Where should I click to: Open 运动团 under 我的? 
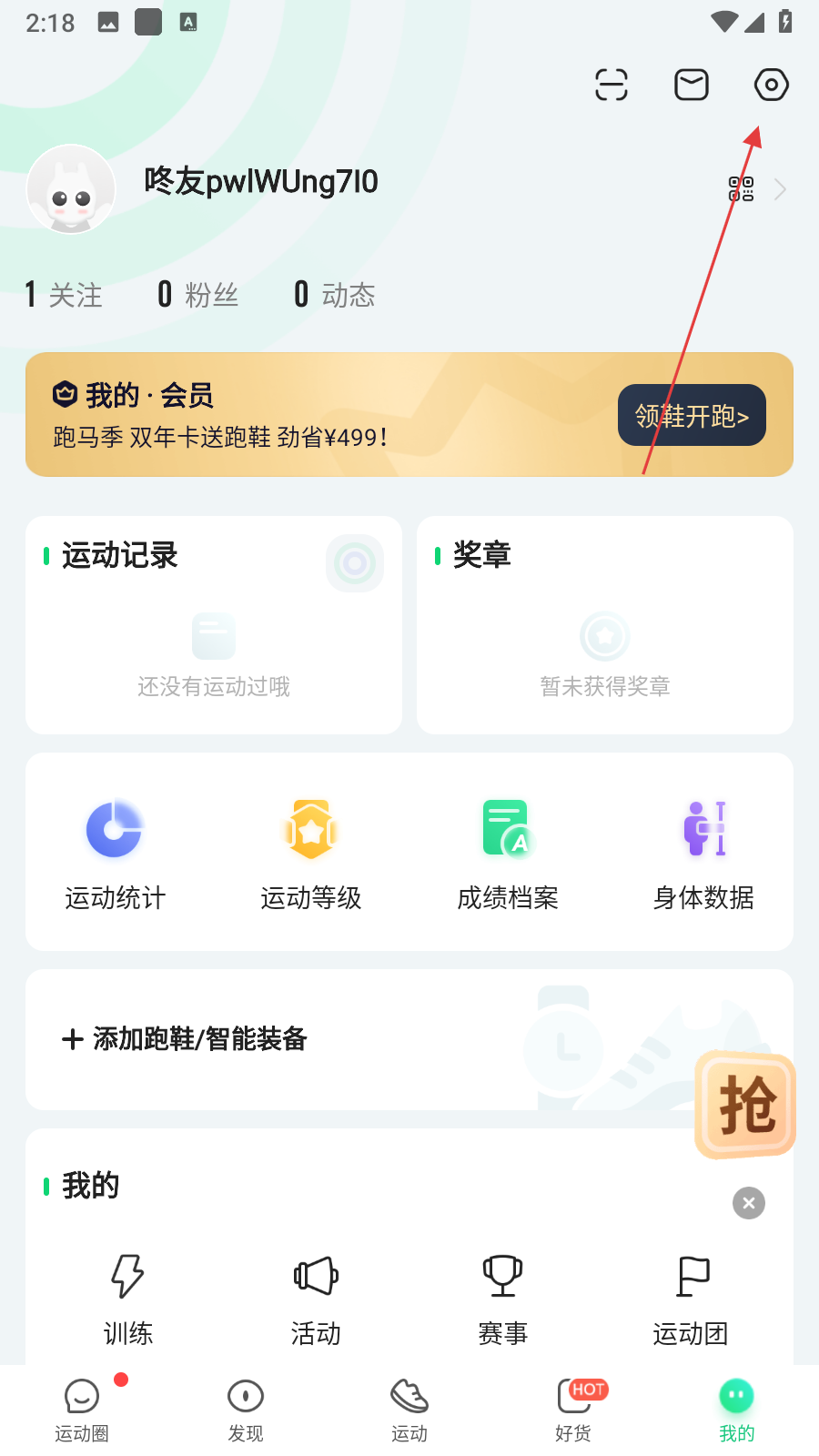[691, 1299]
